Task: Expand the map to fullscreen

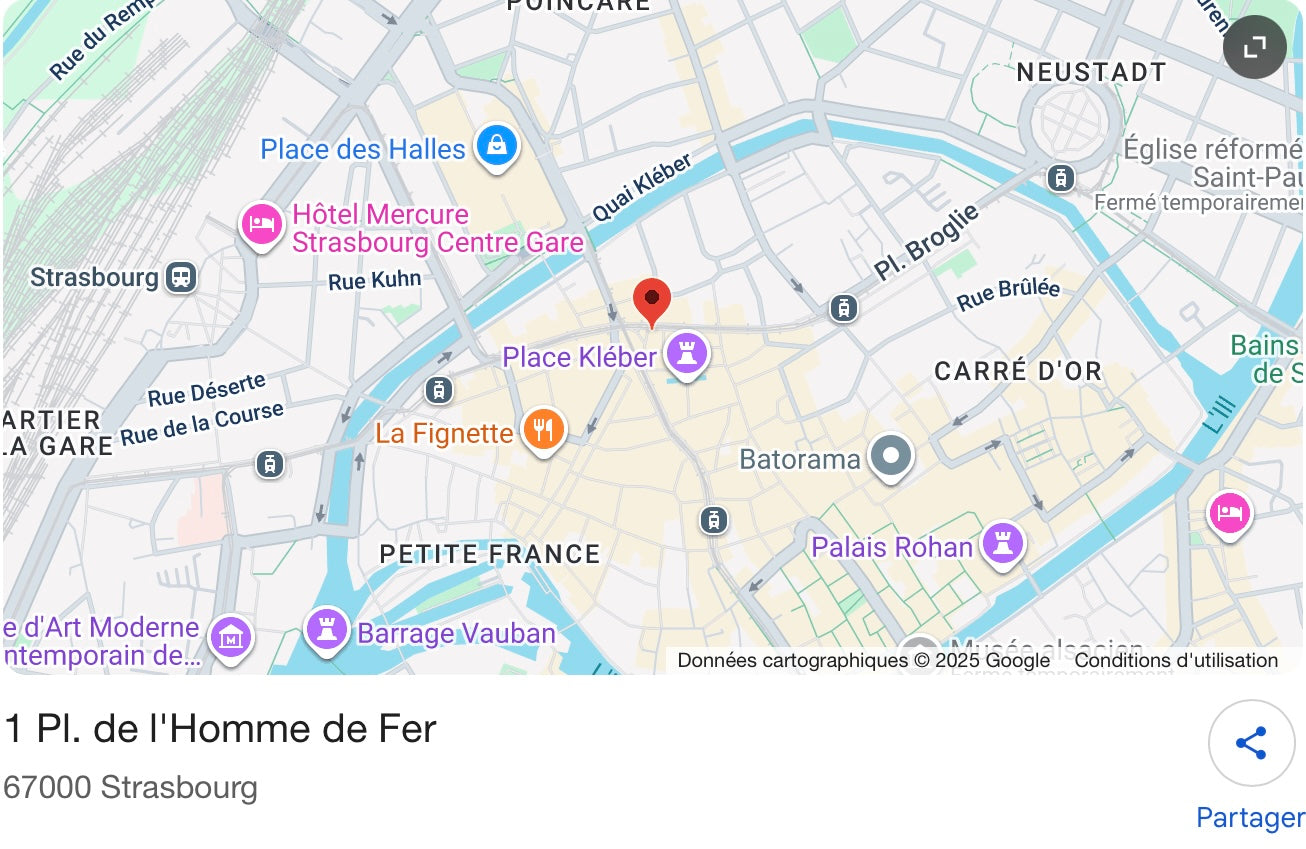Action: 1254,47
